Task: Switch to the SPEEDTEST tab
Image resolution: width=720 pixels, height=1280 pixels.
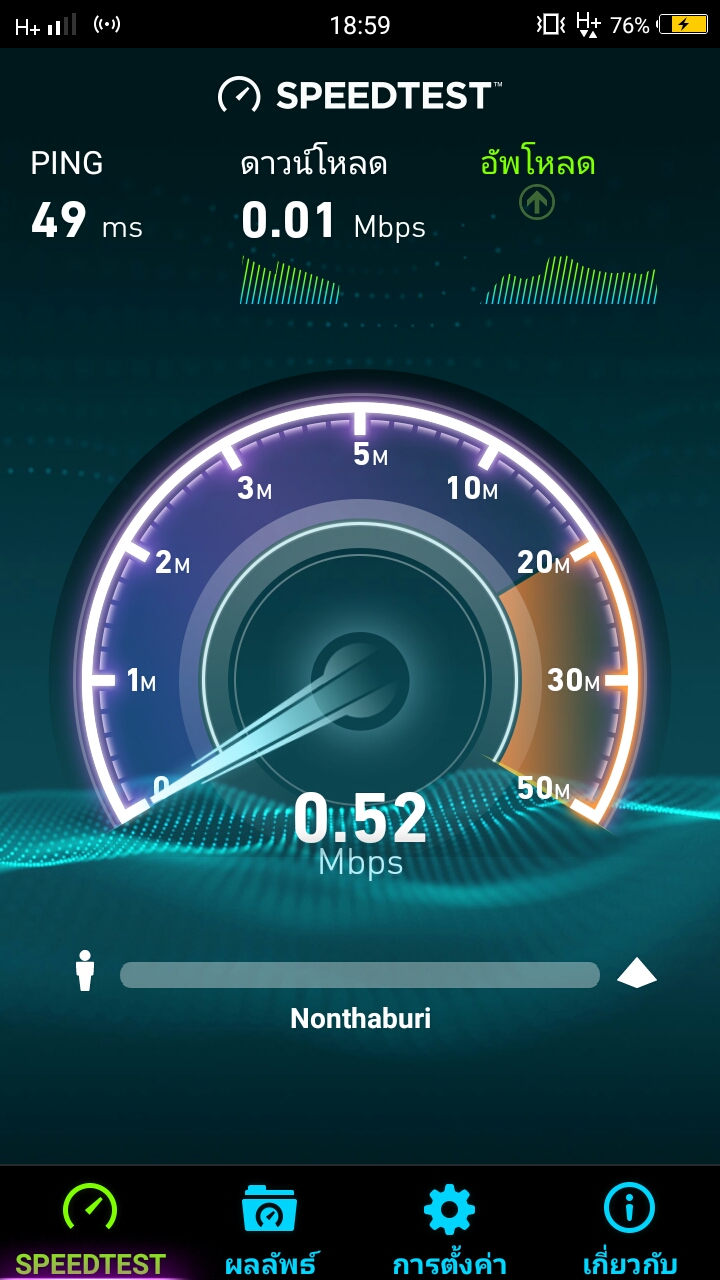Action: pyautogui.click(x=90, y=1225)
